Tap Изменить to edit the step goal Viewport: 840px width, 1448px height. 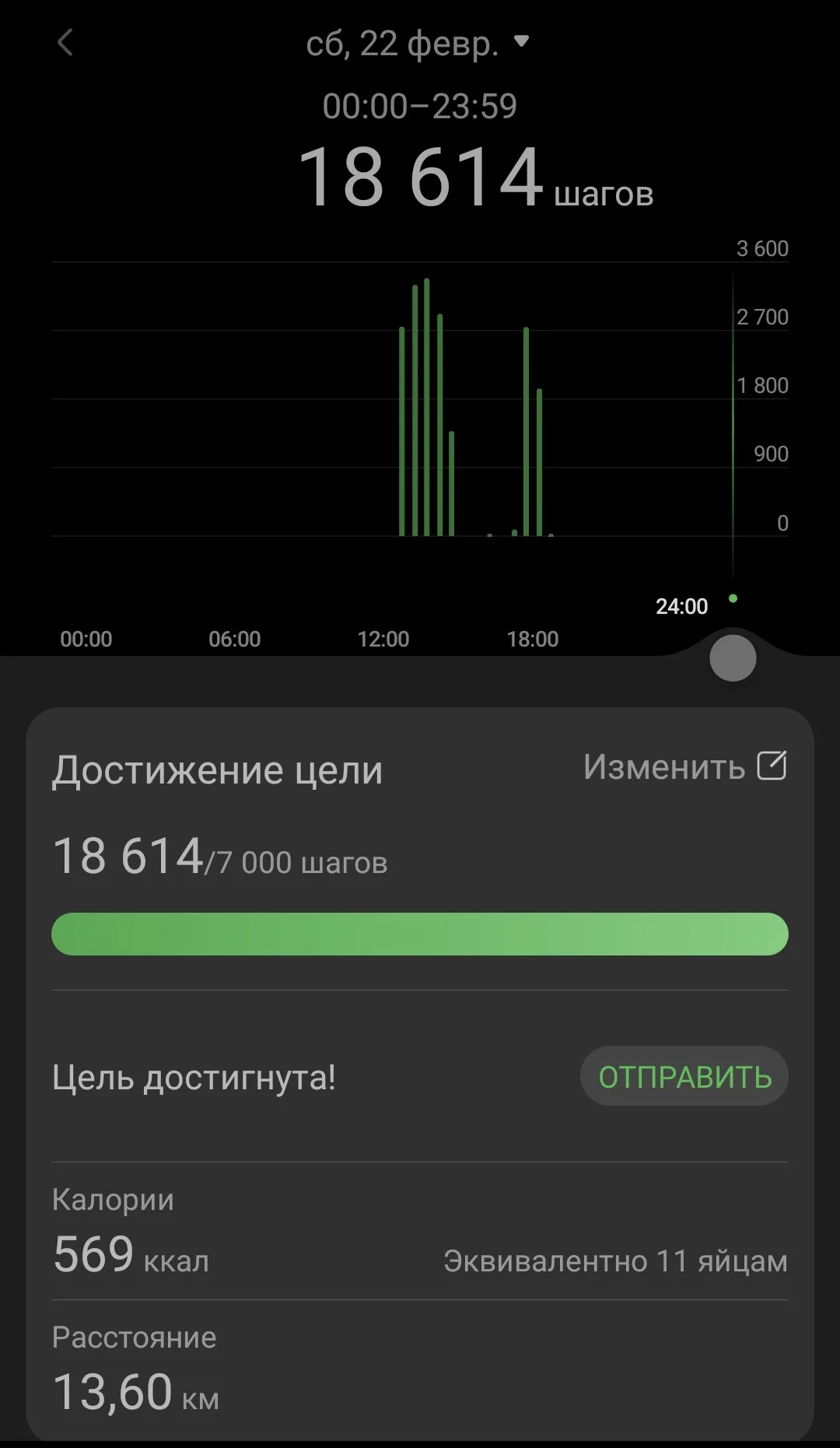[x=684, y=767]
